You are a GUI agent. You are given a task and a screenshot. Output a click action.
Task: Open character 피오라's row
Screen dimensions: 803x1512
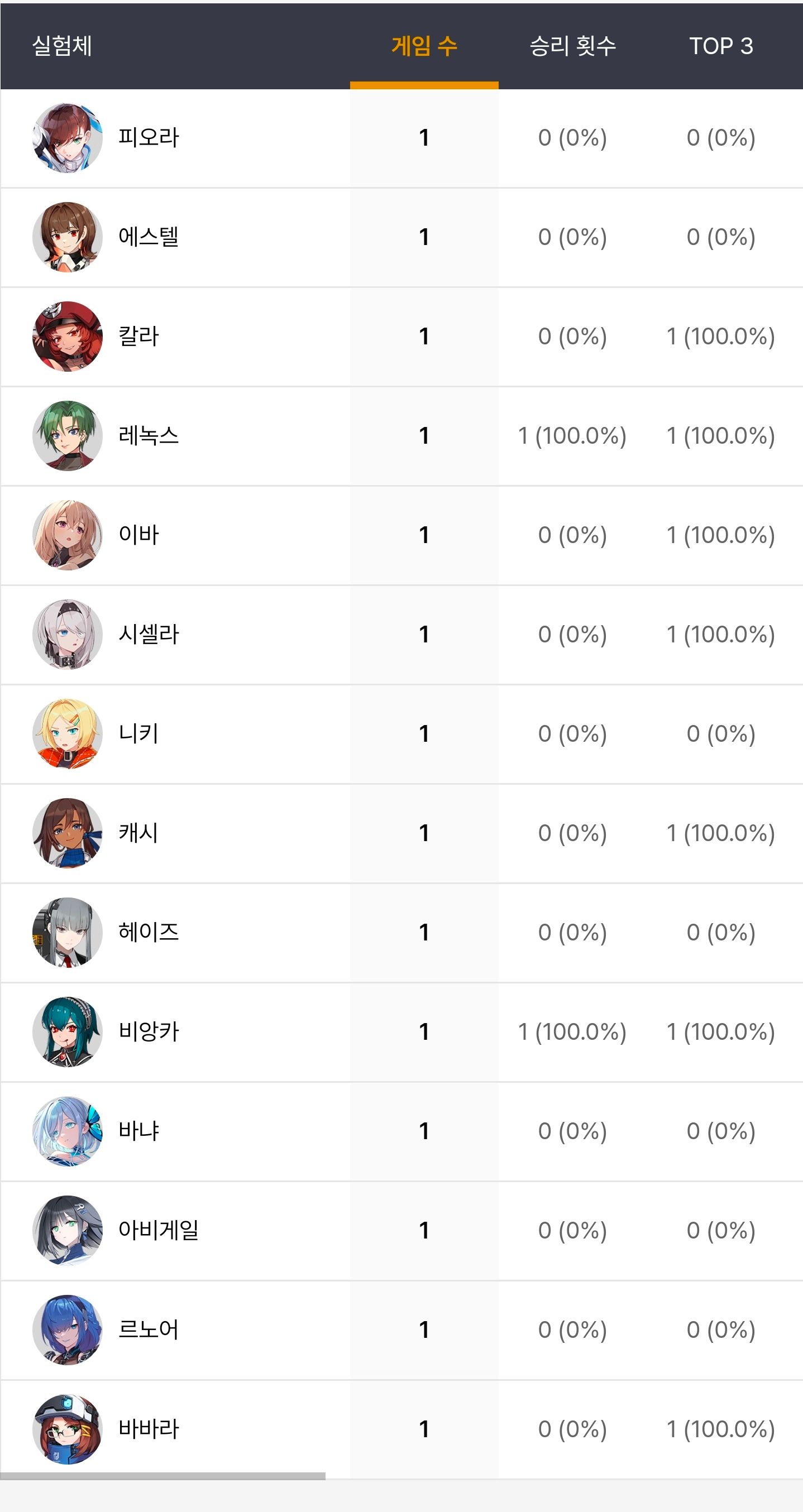pos(401,138)
